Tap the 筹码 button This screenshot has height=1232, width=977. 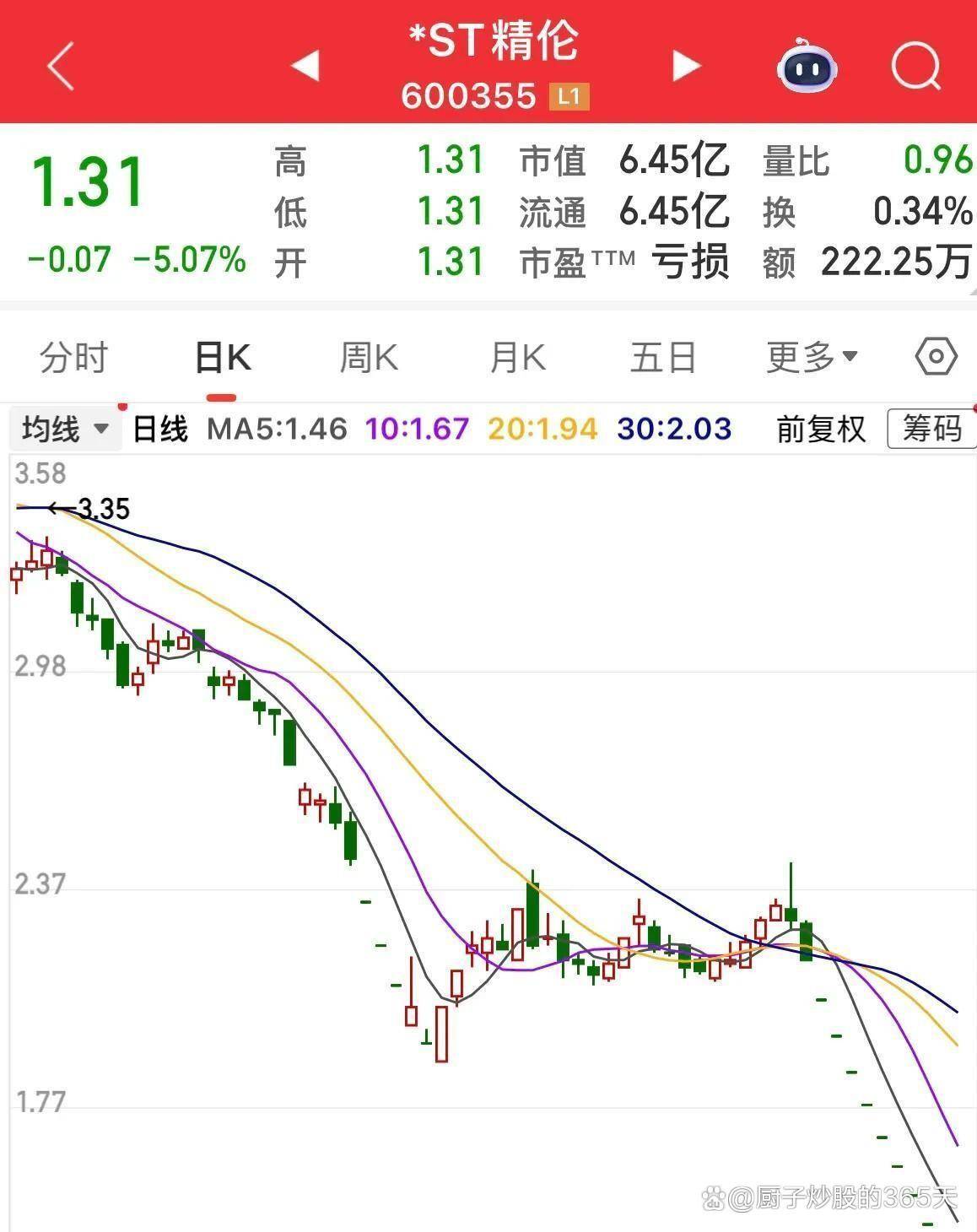pos(931,429)
